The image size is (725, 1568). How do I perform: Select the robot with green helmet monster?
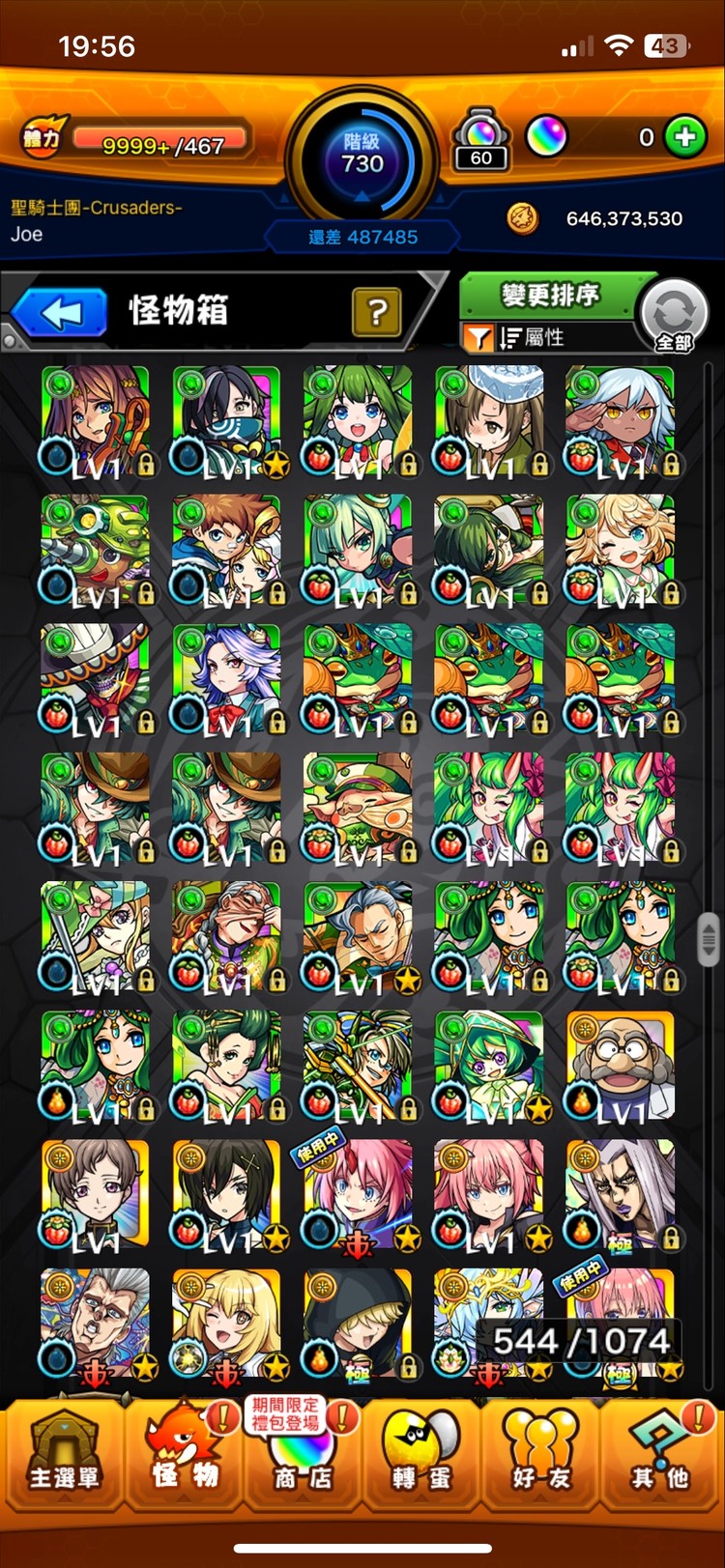pos(95,550)
